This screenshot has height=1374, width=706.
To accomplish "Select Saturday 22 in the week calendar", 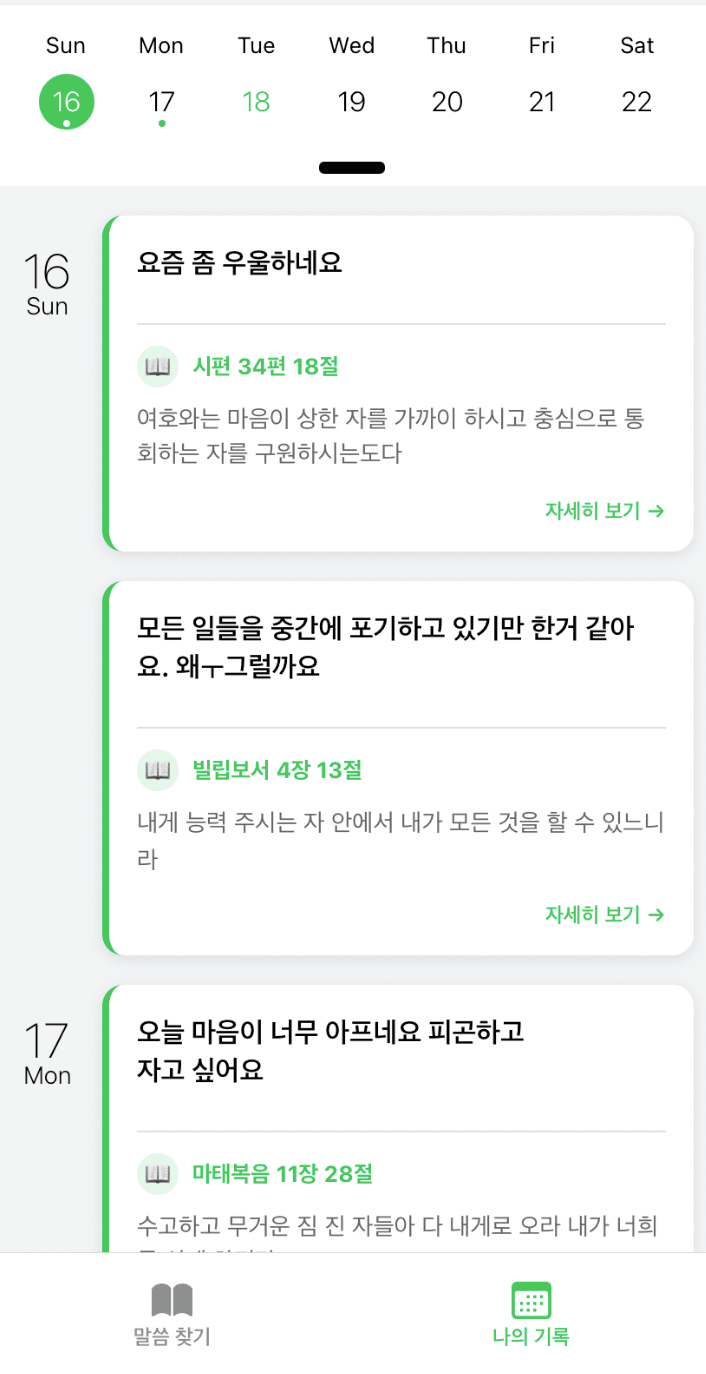I will point(637,101).
